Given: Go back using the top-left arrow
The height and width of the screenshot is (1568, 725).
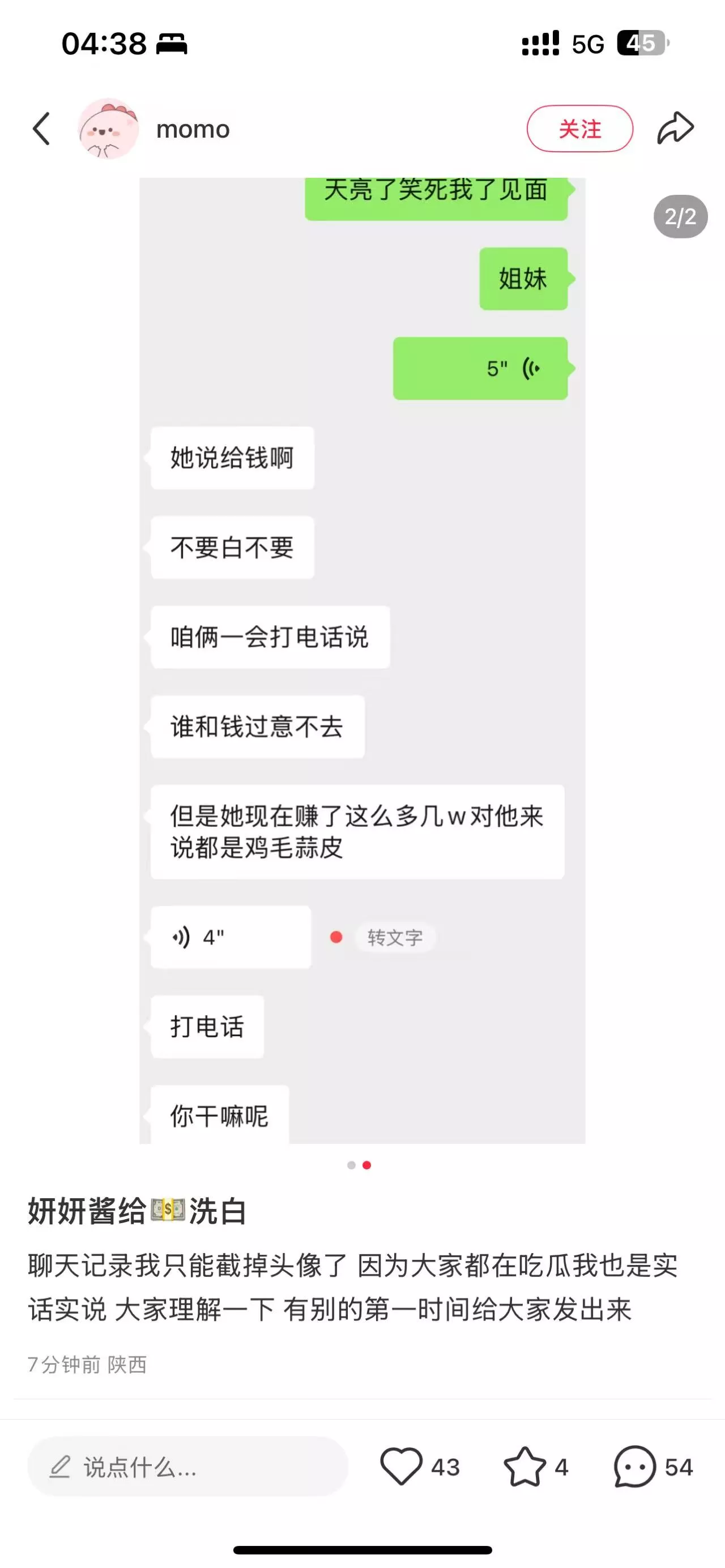Looking at the screenshot, I should (x=41, y=129).
